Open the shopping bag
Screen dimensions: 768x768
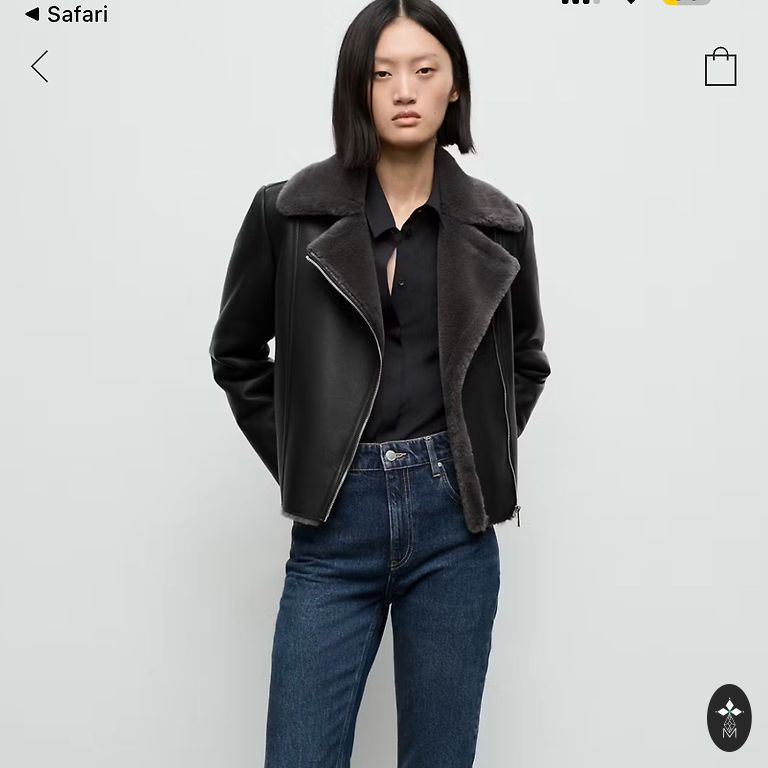[x=720, y=68]
